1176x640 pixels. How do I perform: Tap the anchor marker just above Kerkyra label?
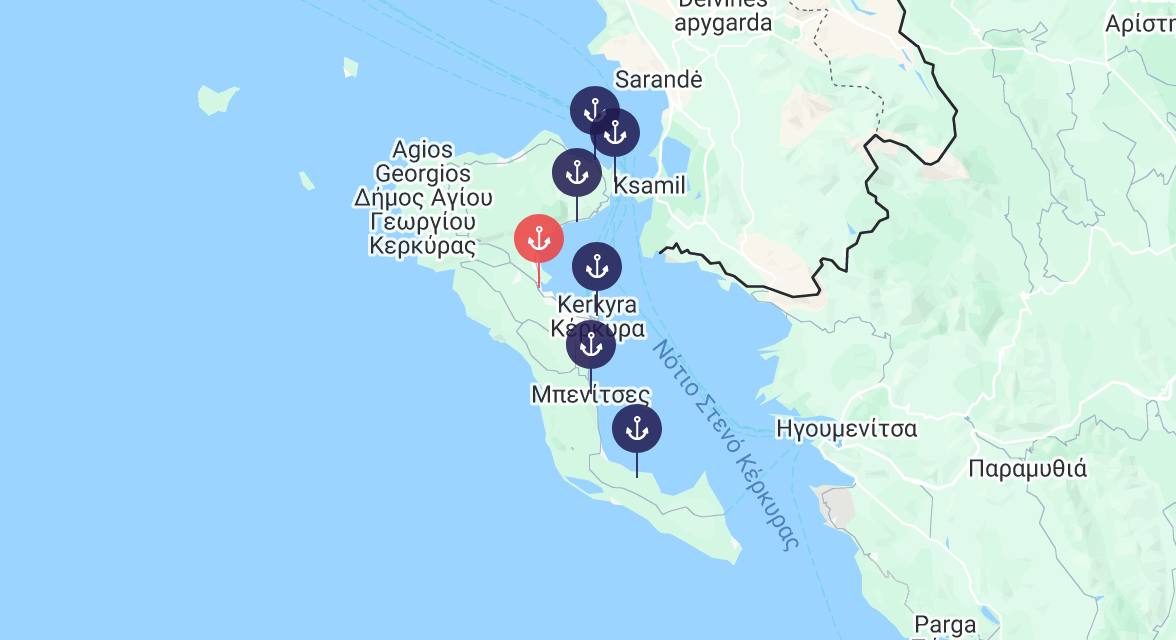(x=597, y=267)
